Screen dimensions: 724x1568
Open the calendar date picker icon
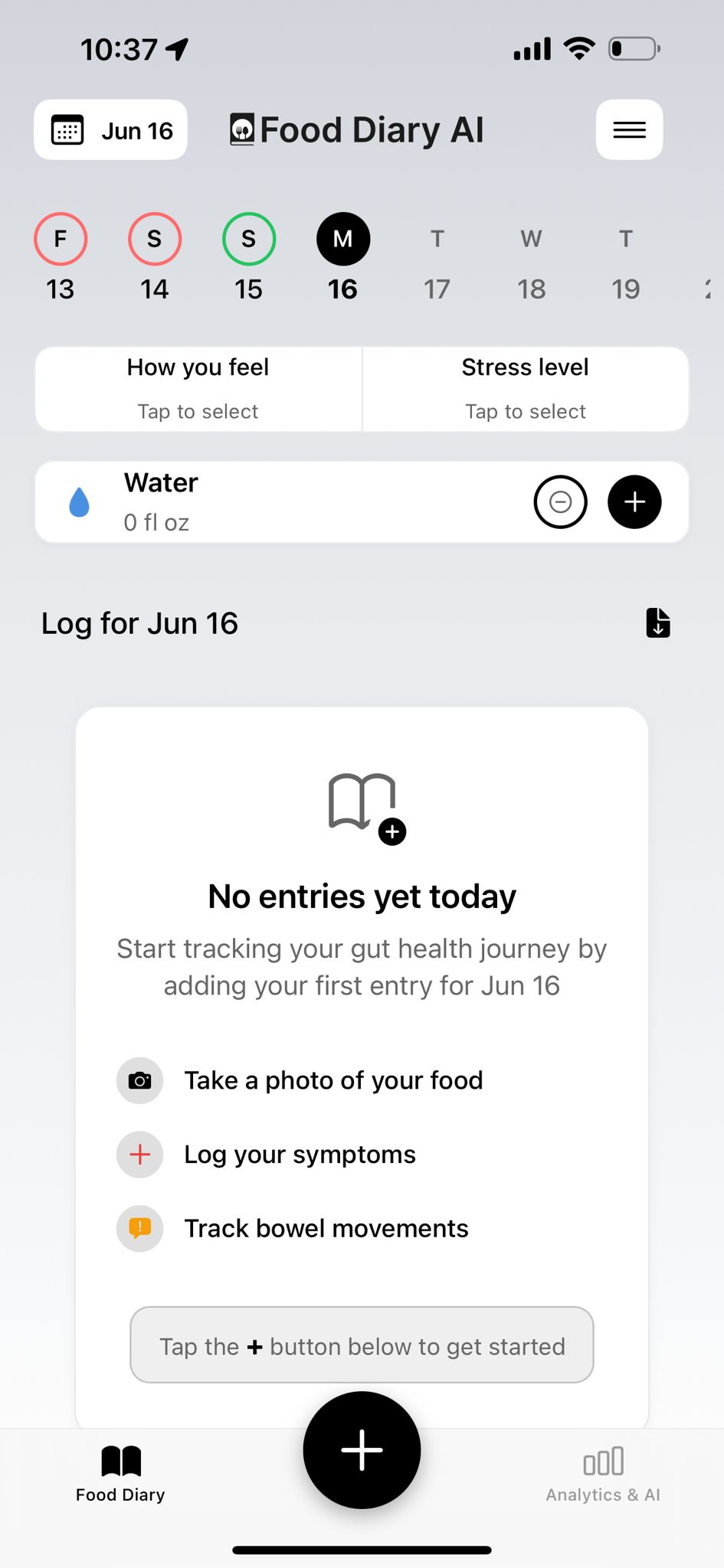pos(67,130)
